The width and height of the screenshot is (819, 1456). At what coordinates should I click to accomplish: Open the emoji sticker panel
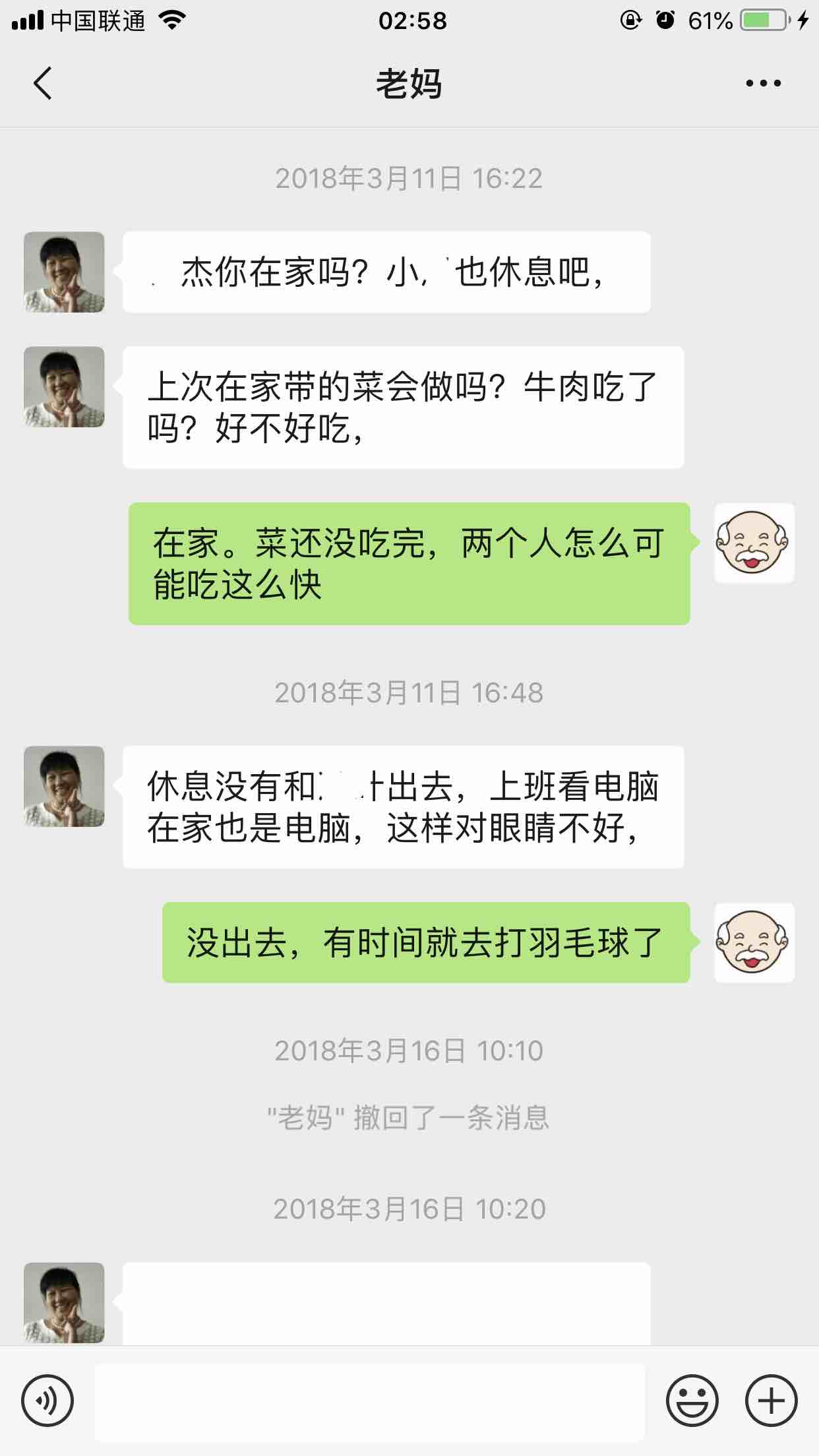[x=692, y=1401]
